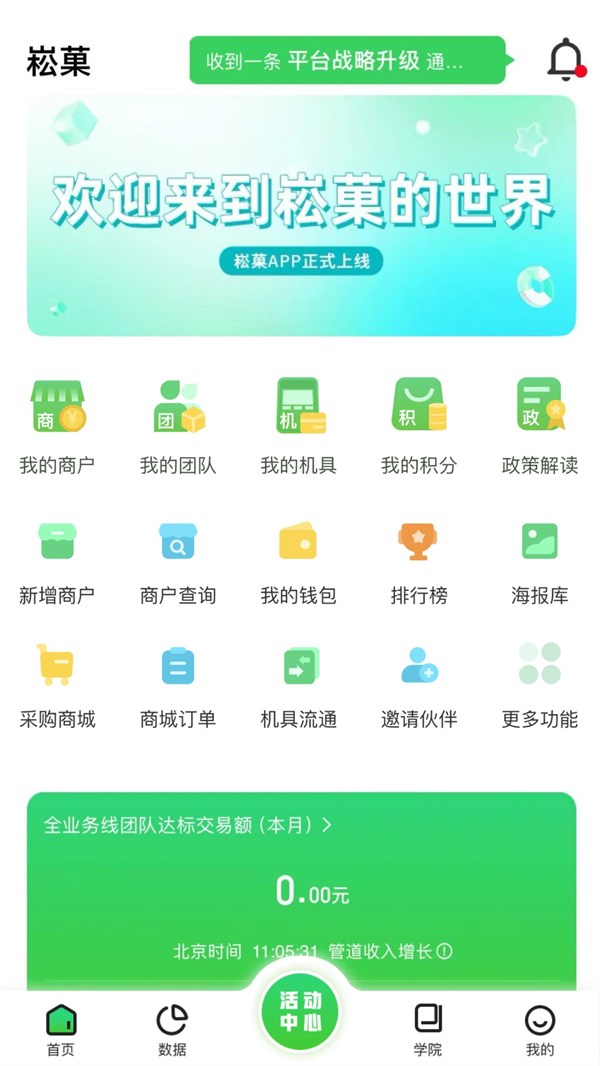
Task: Go to 采购商城
Action: (x=58, y=686)
